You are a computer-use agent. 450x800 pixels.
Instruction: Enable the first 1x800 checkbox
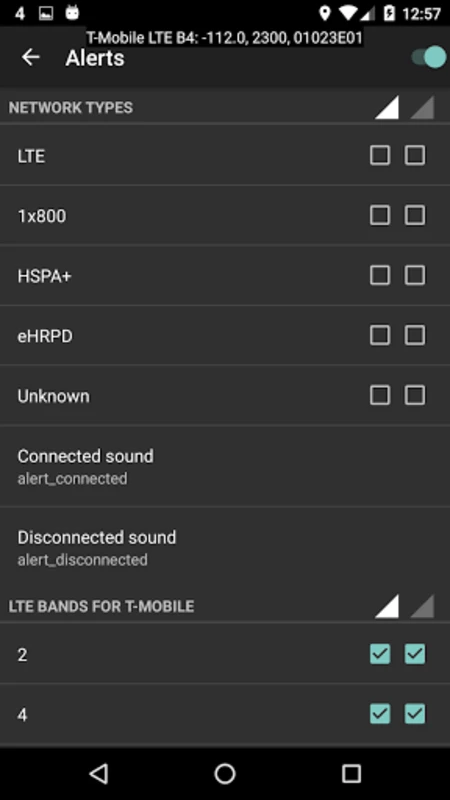[x=380, y=215]
